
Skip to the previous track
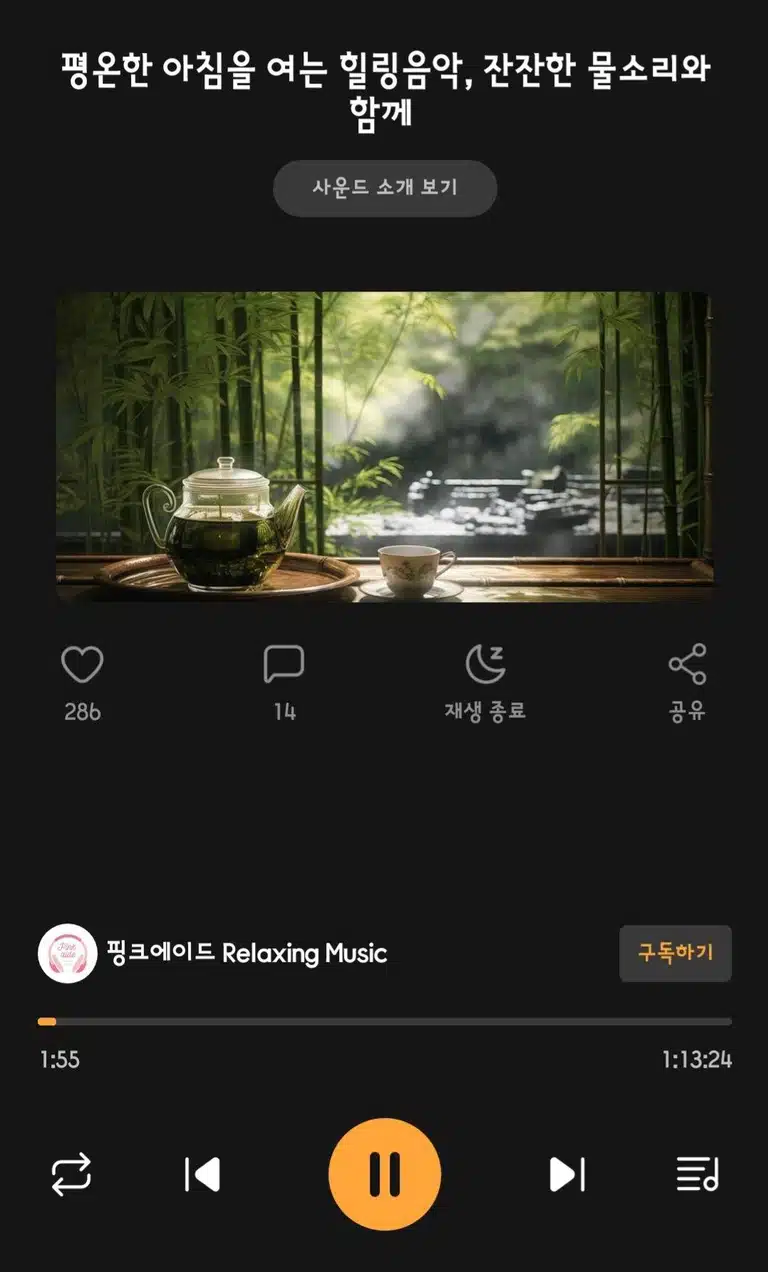pyautogui.click(x=203, y=1174)
